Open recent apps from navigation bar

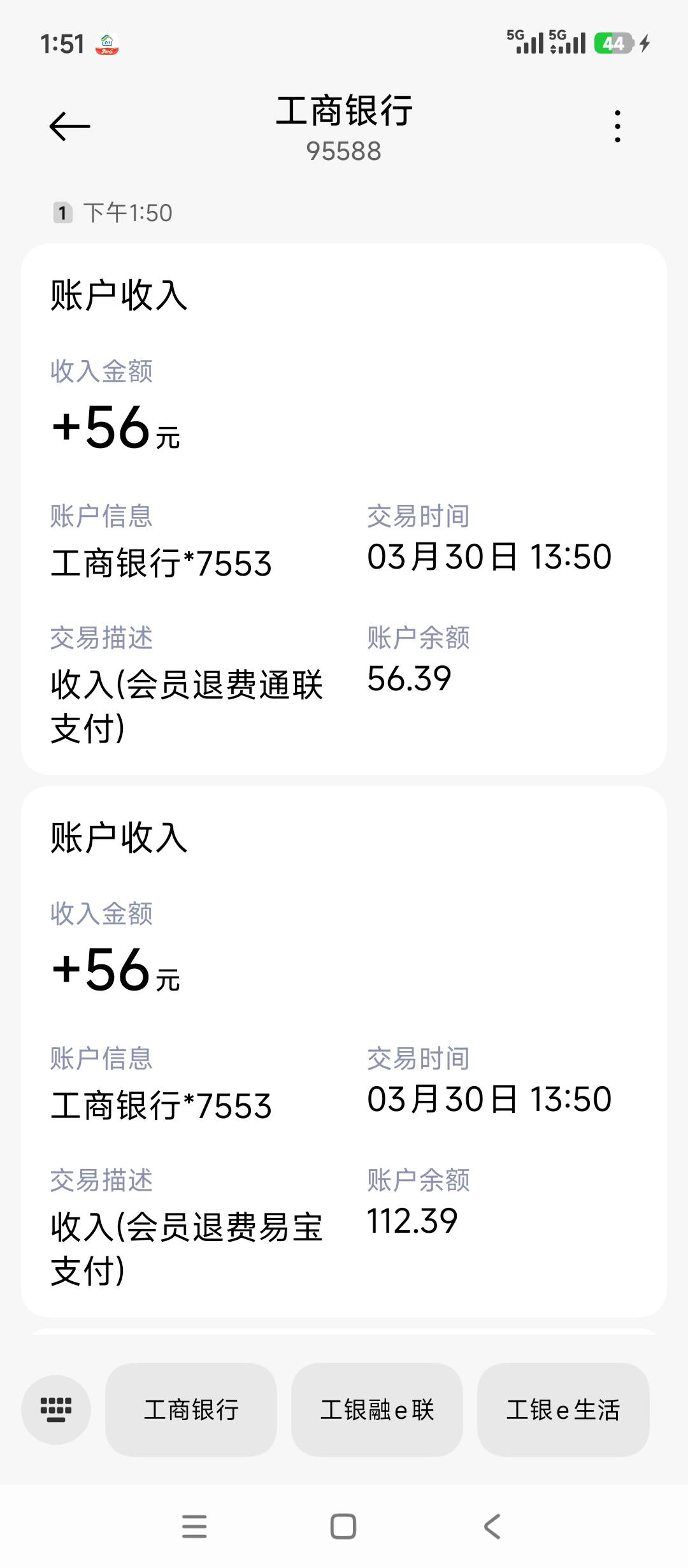coord(194,1527)
